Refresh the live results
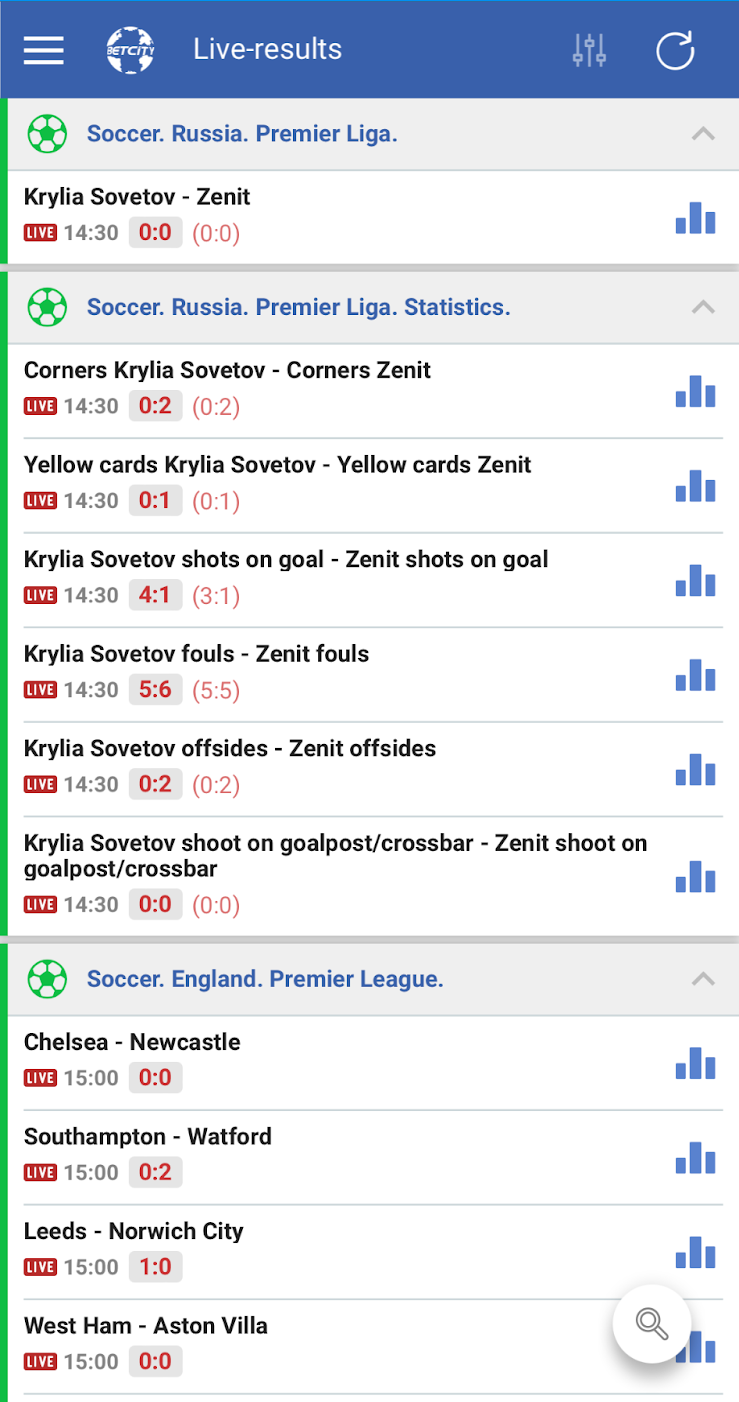 click(675, 50)
